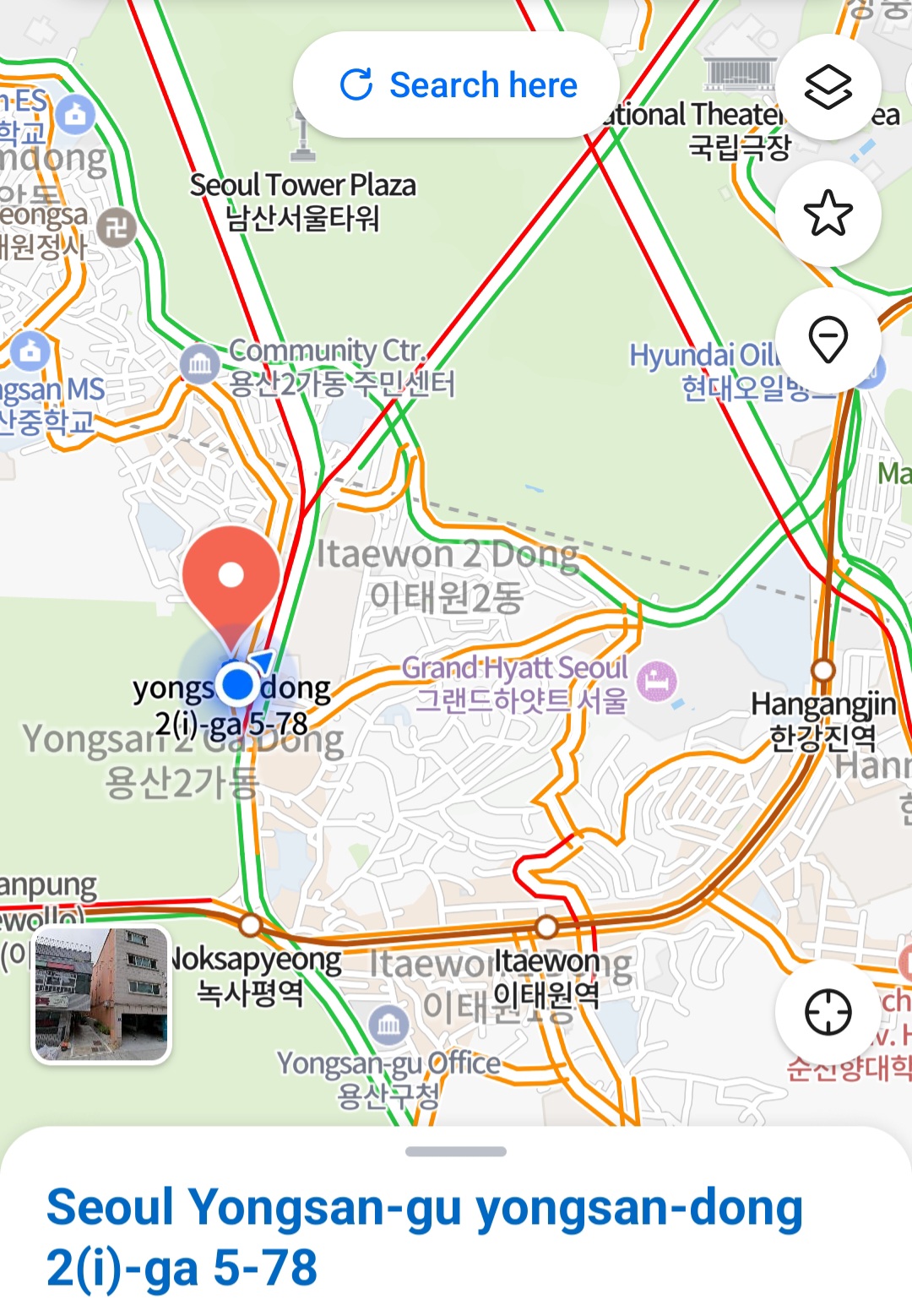
Task: Open the Yongsan-gu Office place marker
Action: click(388, 1025)
